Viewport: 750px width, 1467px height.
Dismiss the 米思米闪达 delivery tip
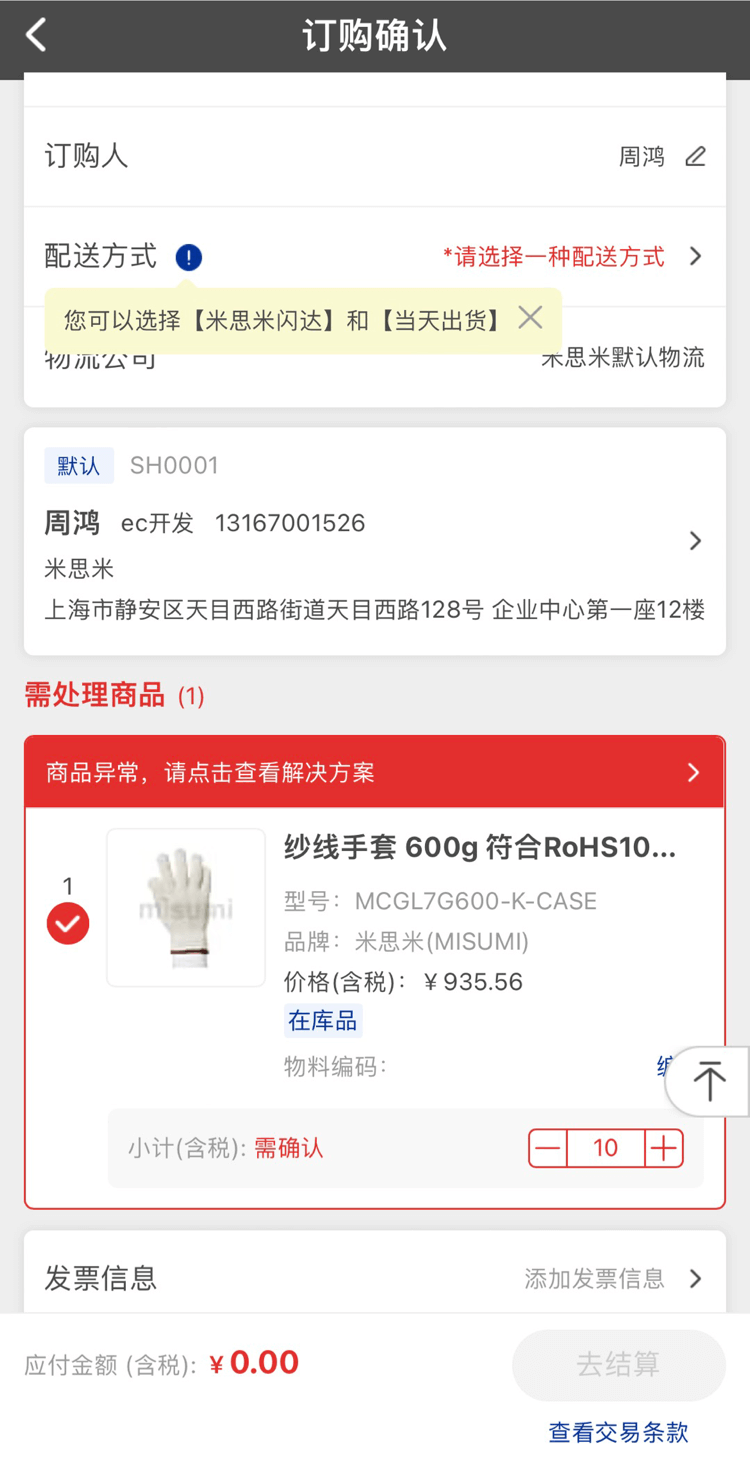(530, 318)
